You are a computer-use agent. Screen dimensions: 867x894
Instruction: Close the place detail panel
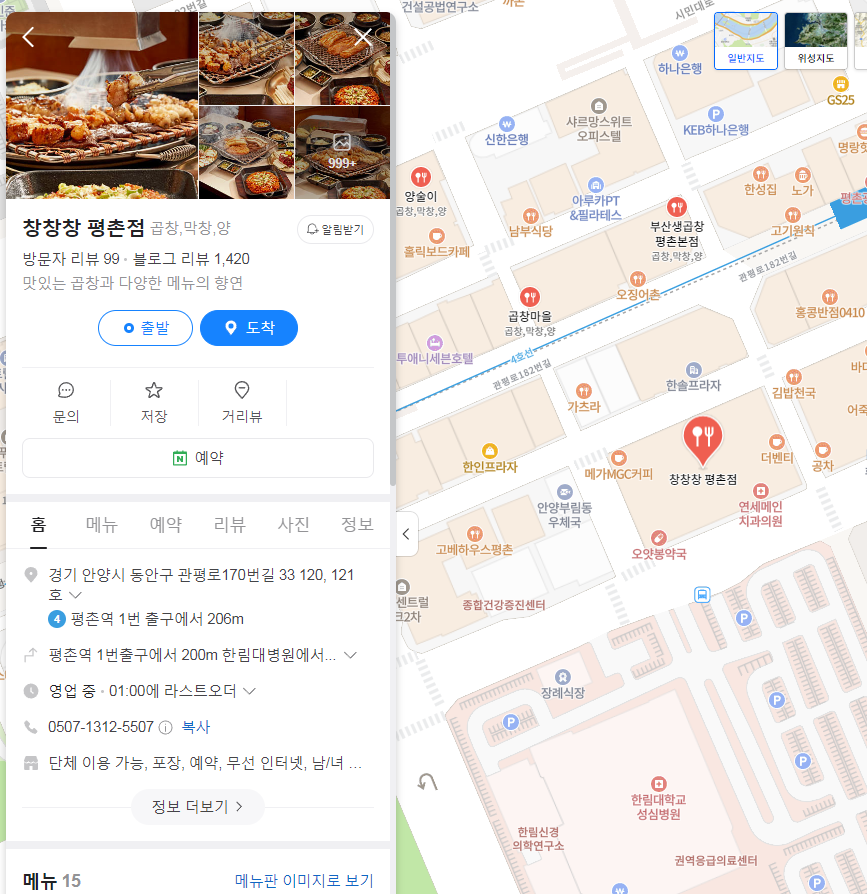point(363,38)
